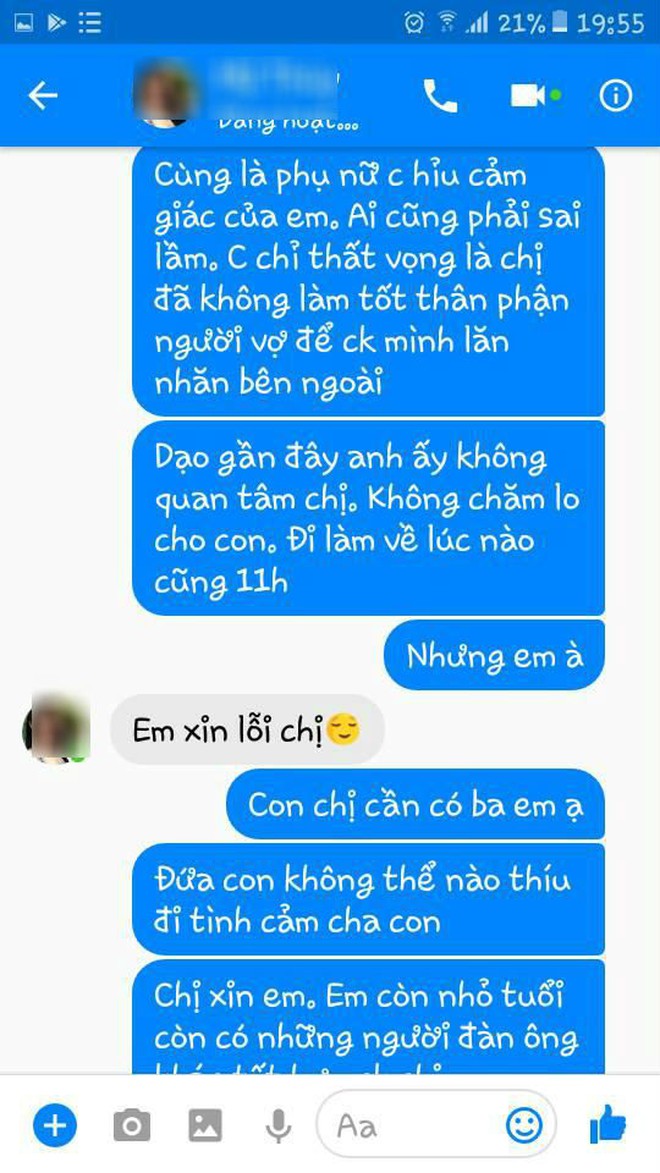Open the emoji picker

coord(524,1128)
